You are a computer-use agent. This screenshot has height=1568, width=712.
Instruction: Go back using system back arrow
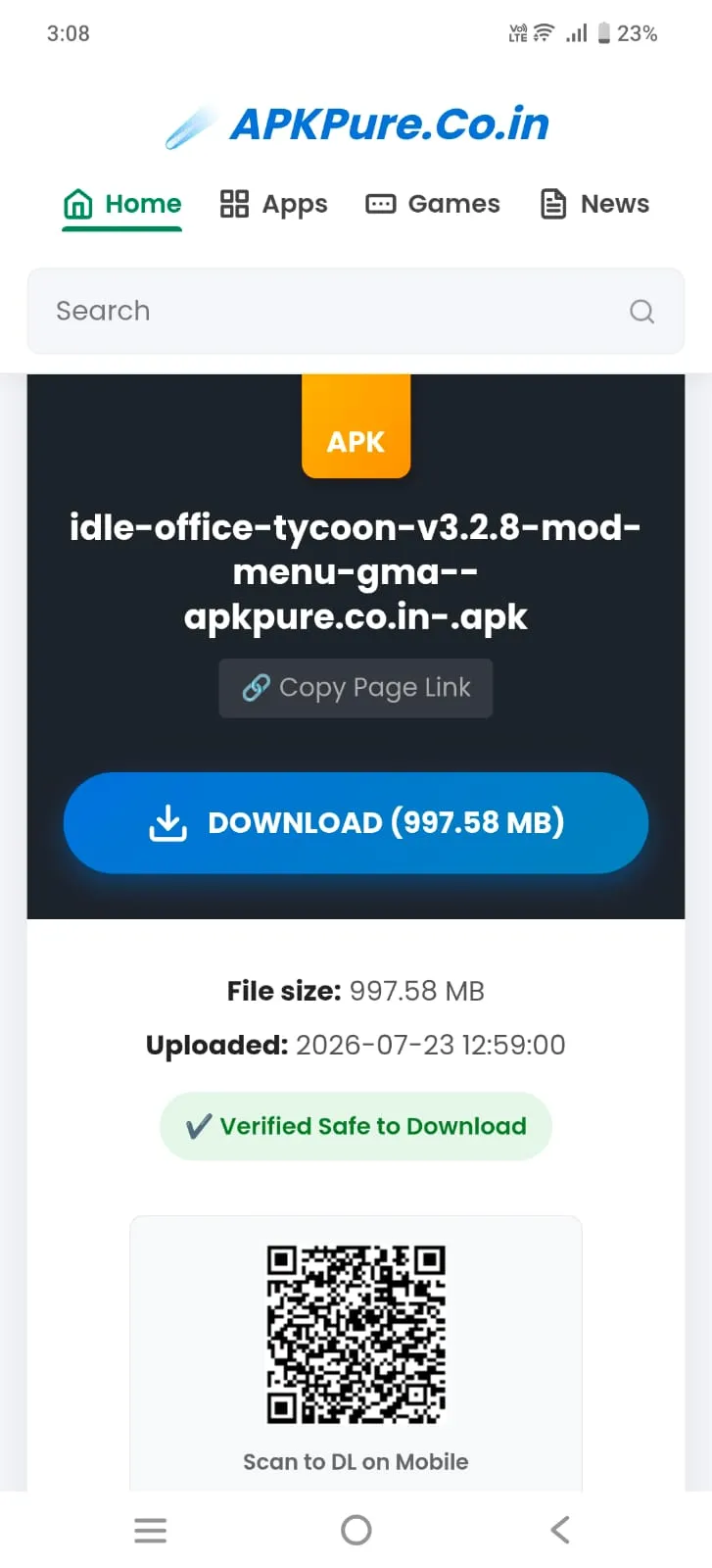[560, 1530]
